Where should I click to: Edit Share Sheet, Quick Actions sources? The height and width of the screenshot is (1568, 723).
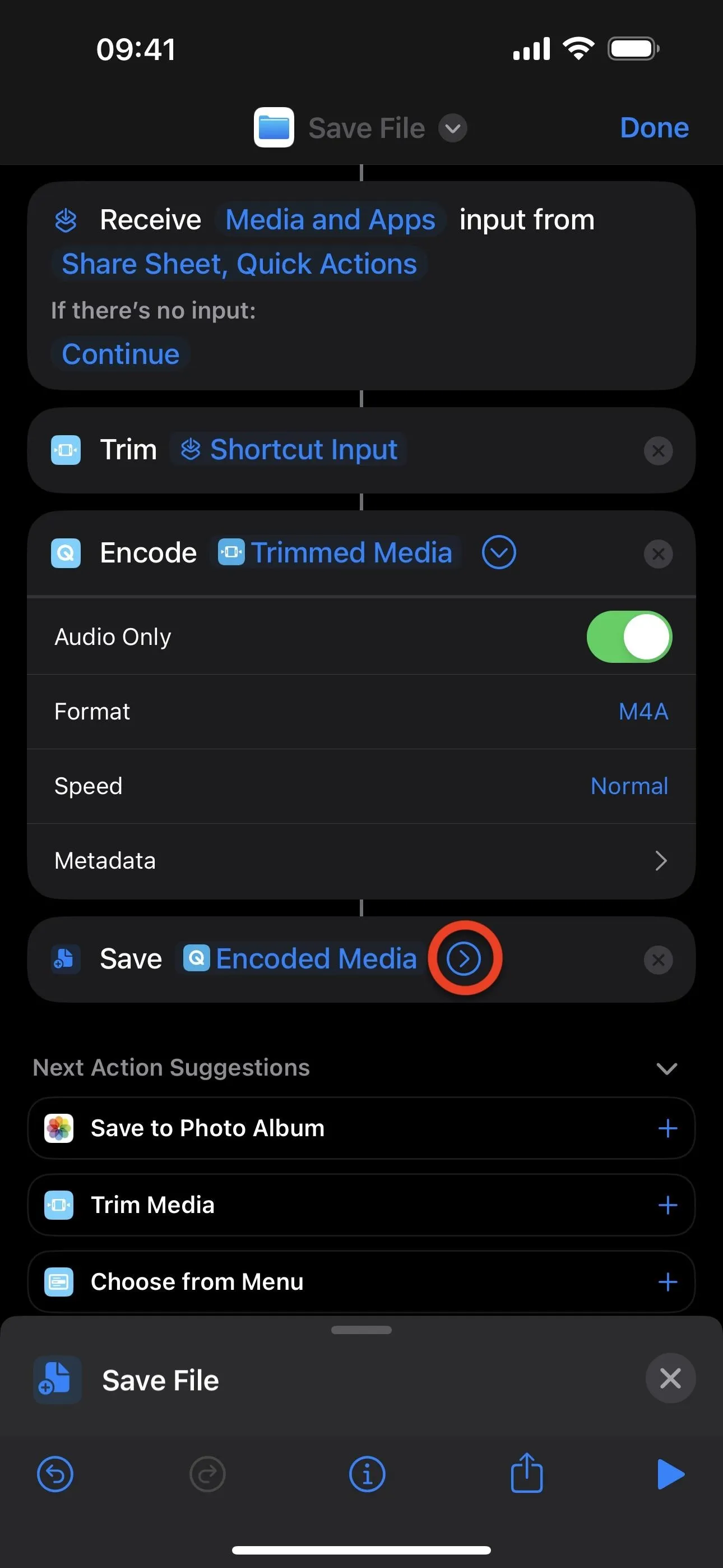point(239,264)
